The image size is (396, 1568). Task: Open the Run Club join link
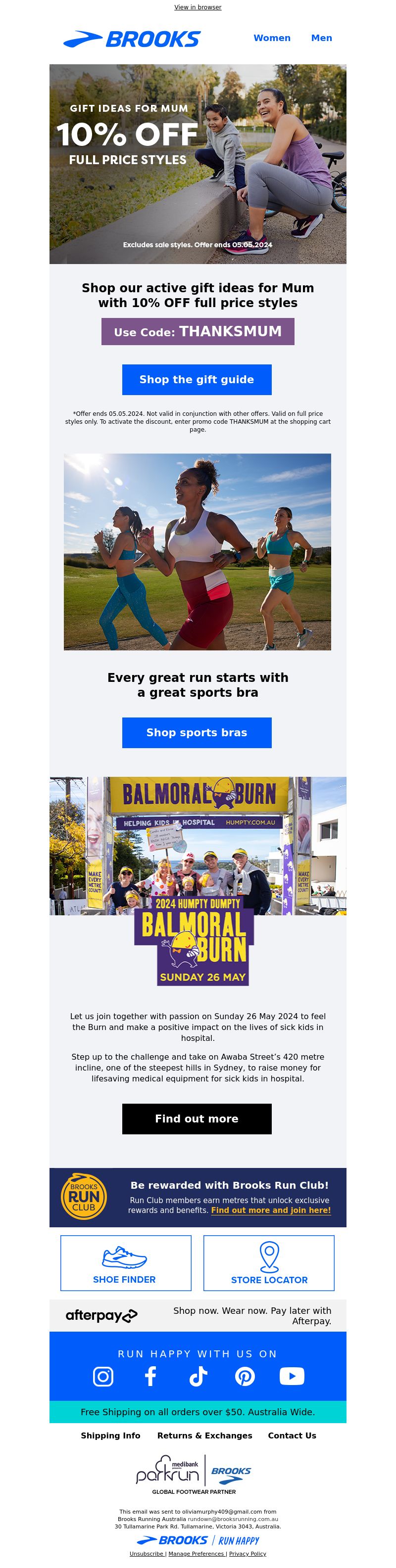click(x=270, y=1210)
